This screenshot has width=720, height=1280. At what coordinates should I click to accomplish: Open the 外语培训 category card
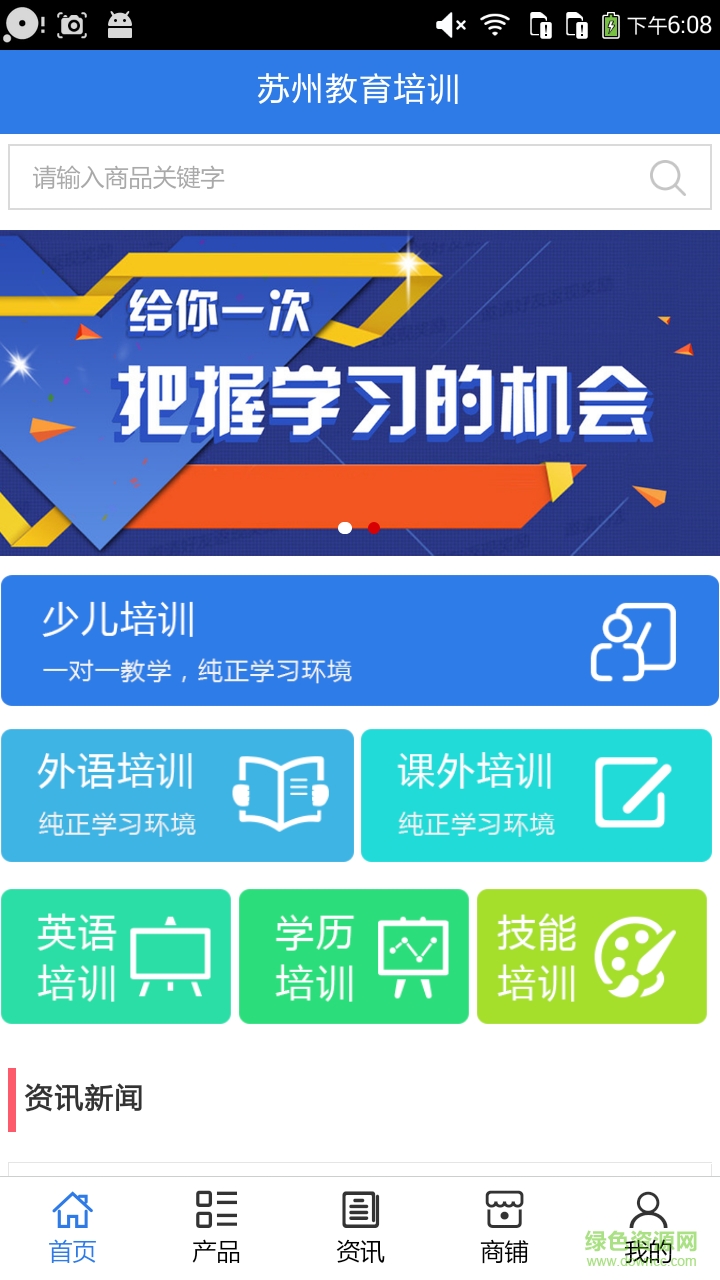click(178, 795)
